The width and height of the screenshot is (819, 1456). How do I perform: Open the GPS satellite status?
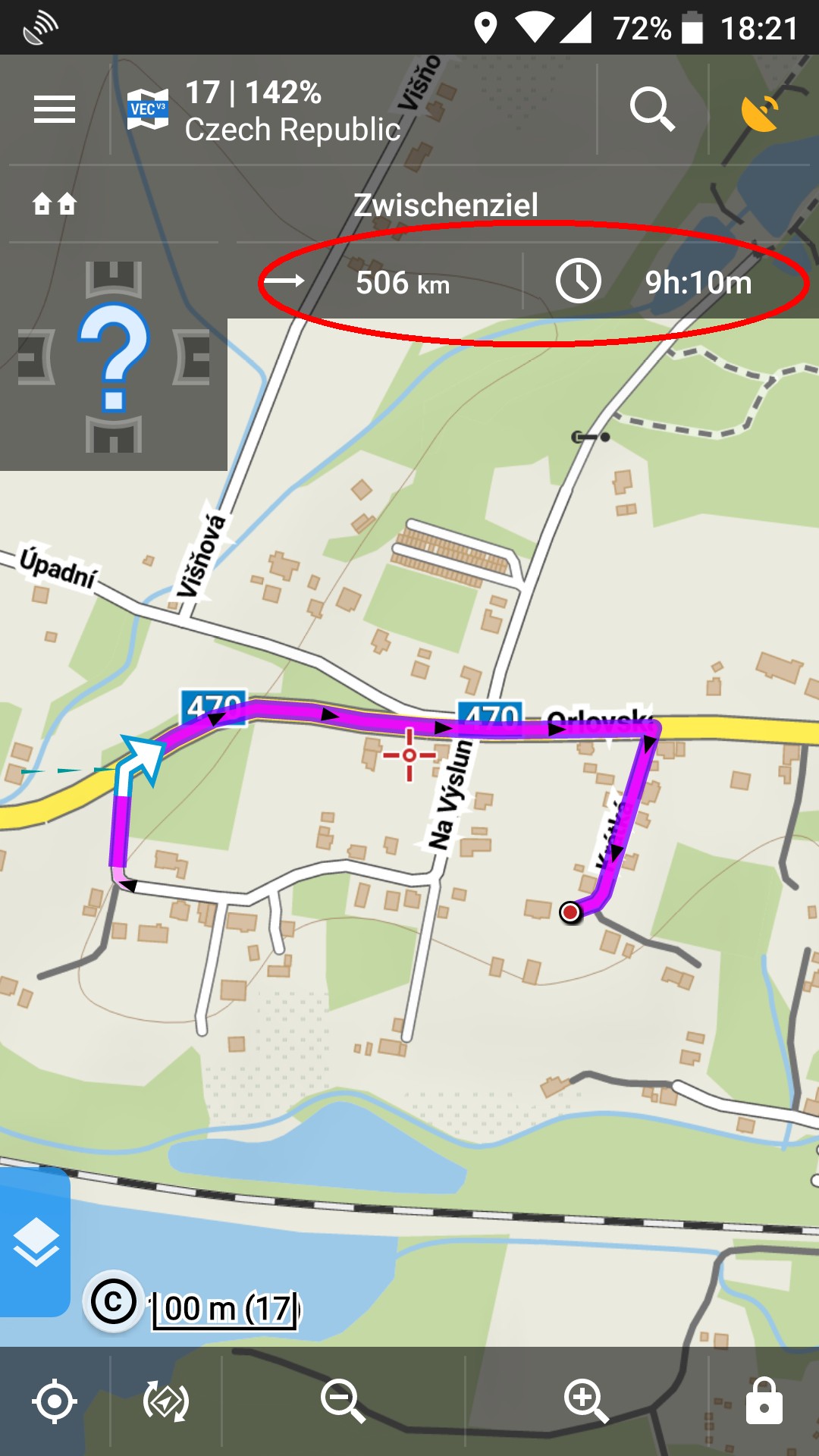(x=761, y=111)
